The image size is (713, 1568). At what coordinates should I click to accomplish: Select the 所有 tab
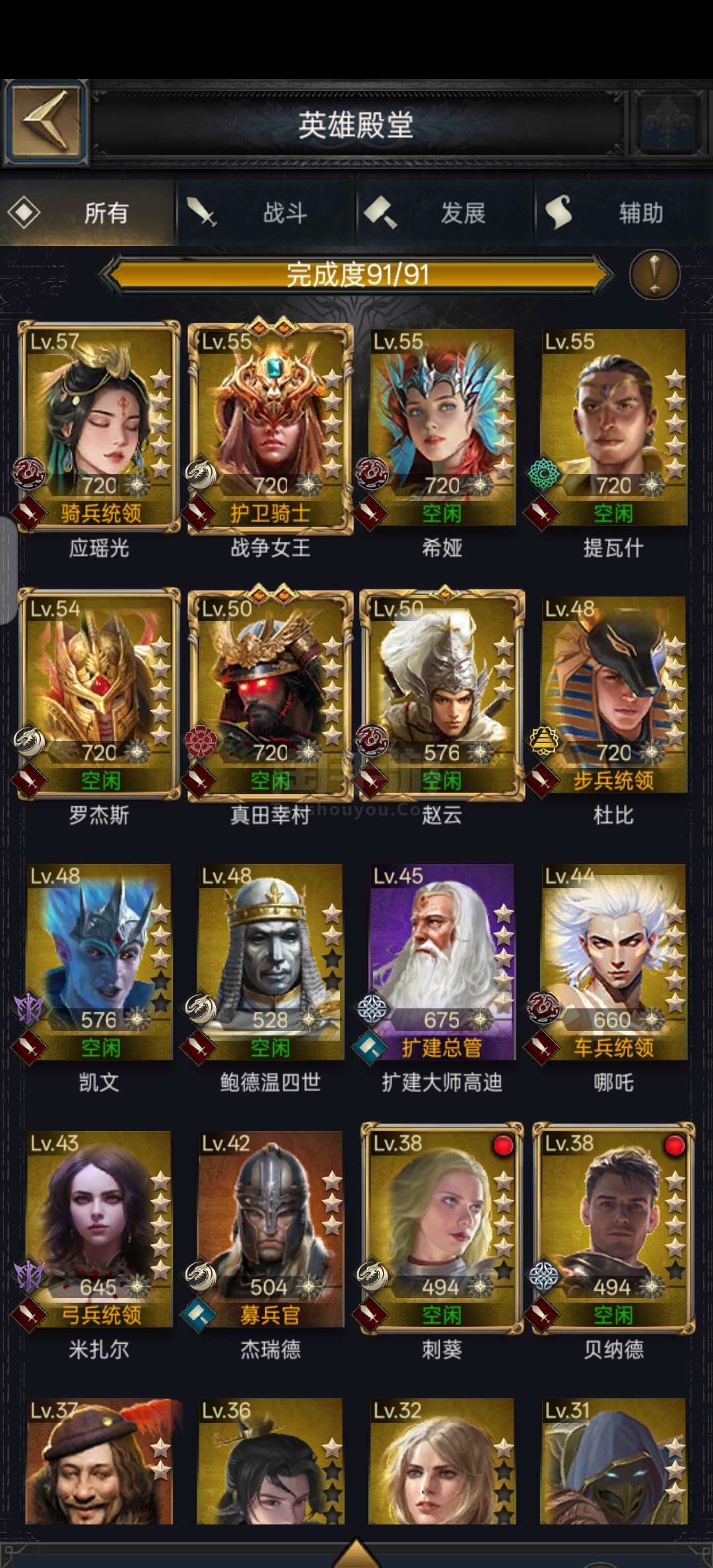88,213
